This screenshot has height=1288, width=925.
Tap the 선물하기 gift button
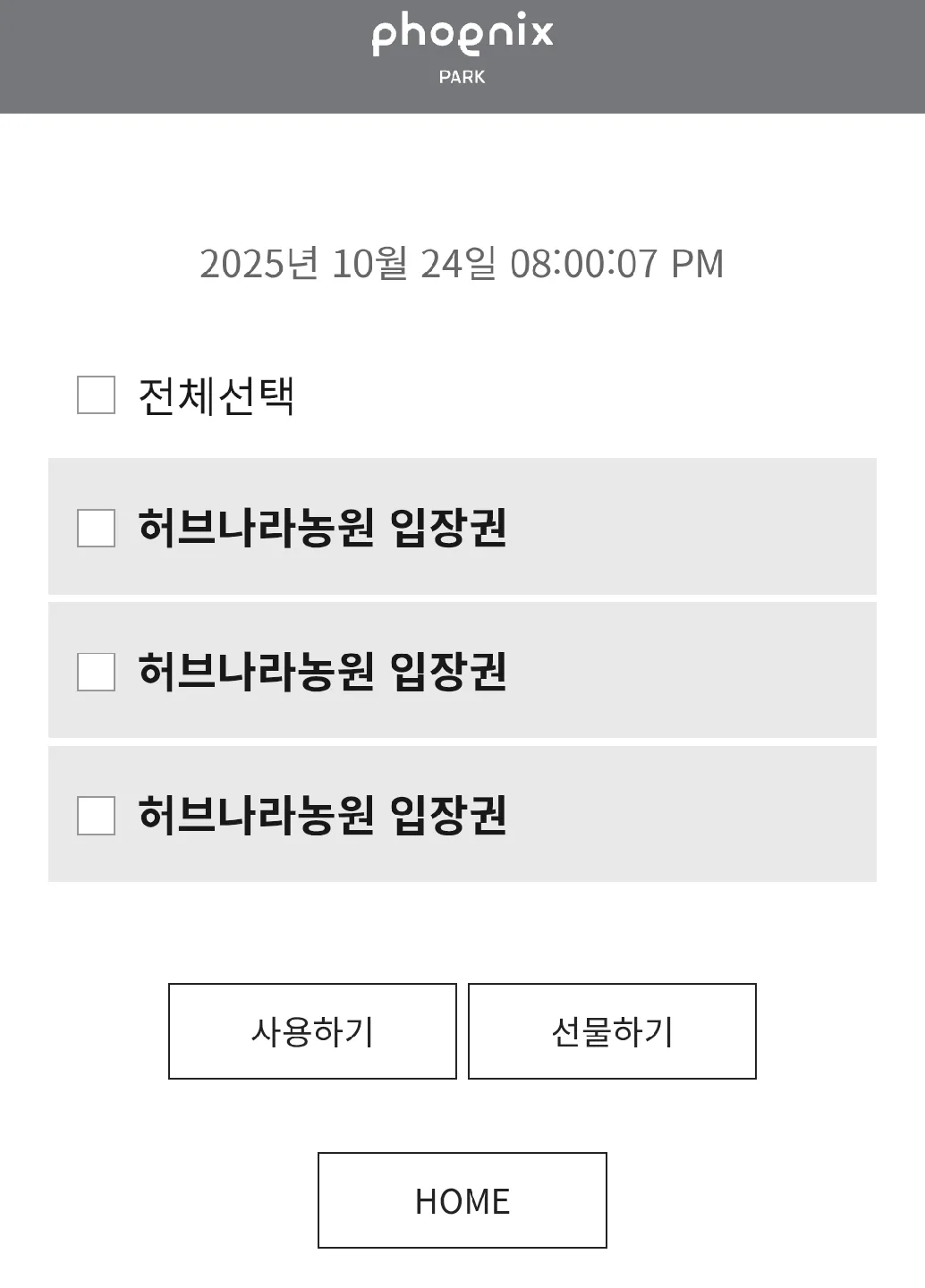612,1031
